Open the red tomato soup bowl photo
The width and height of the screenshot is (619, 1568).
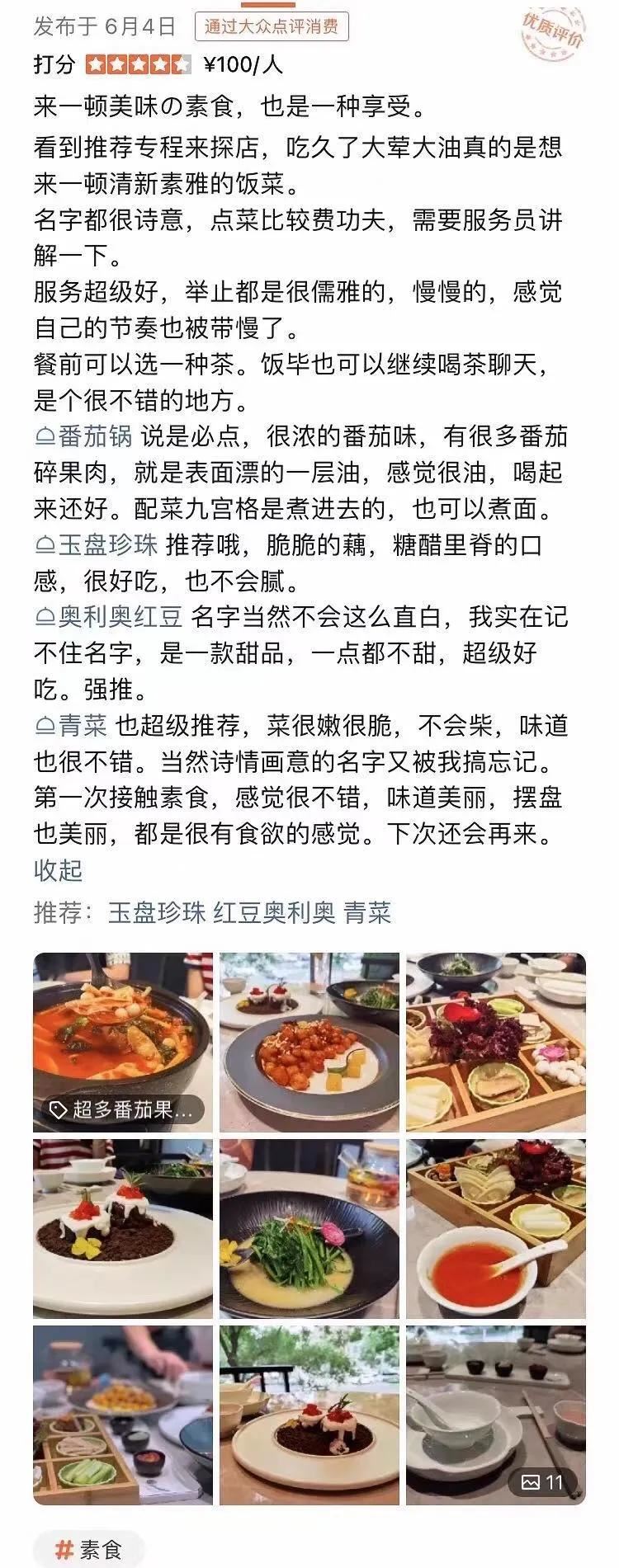pyautogui.click(x=496, y=1228)
